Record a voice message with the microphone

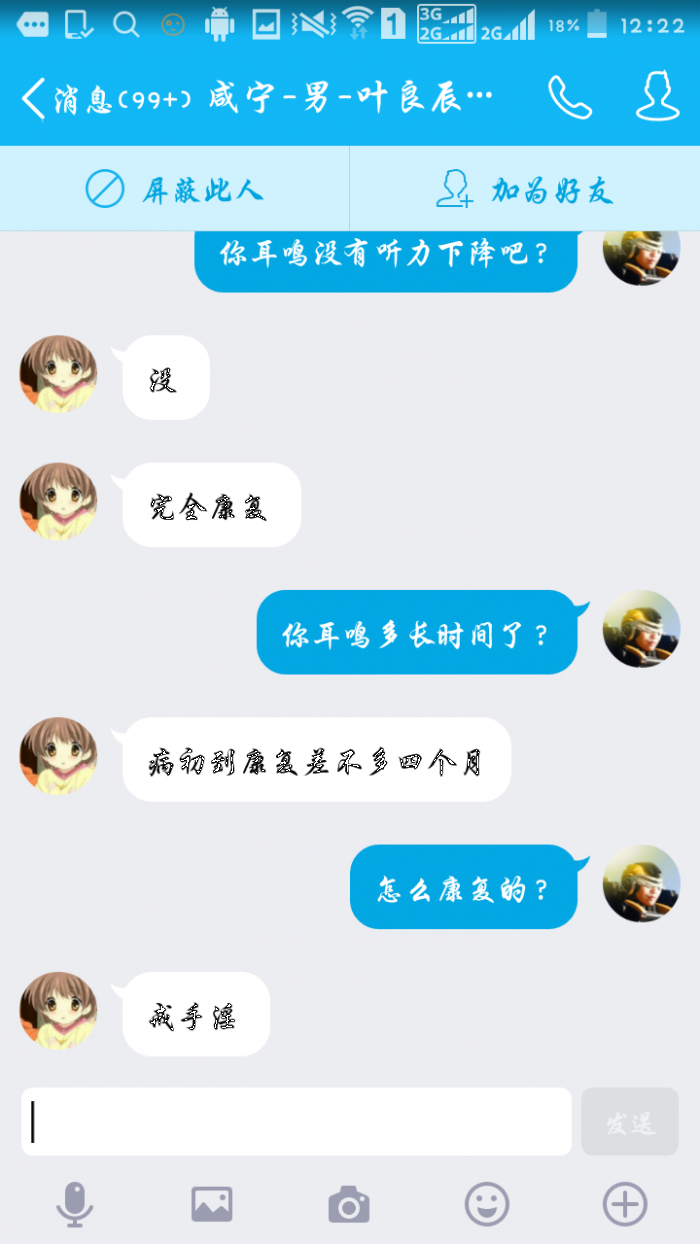[74, 1204]
